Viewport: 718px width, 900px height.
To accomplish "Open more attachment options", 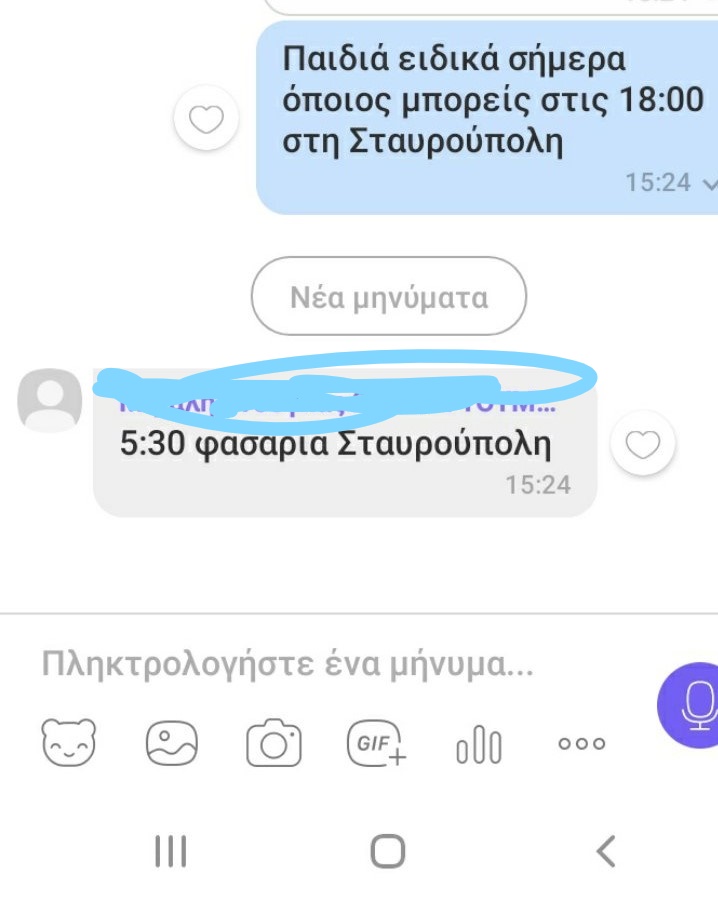I will point(582,743).
